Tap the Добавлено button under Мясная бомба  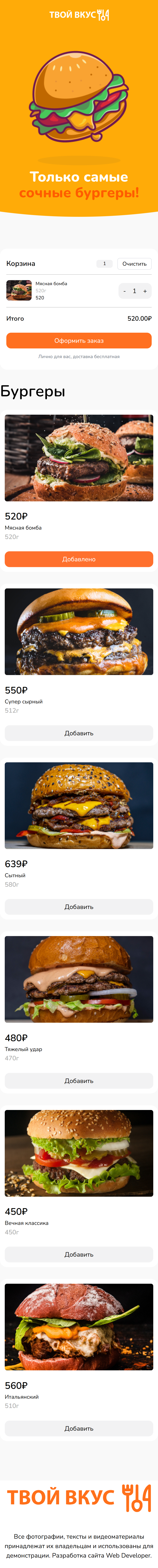point(79,559)
